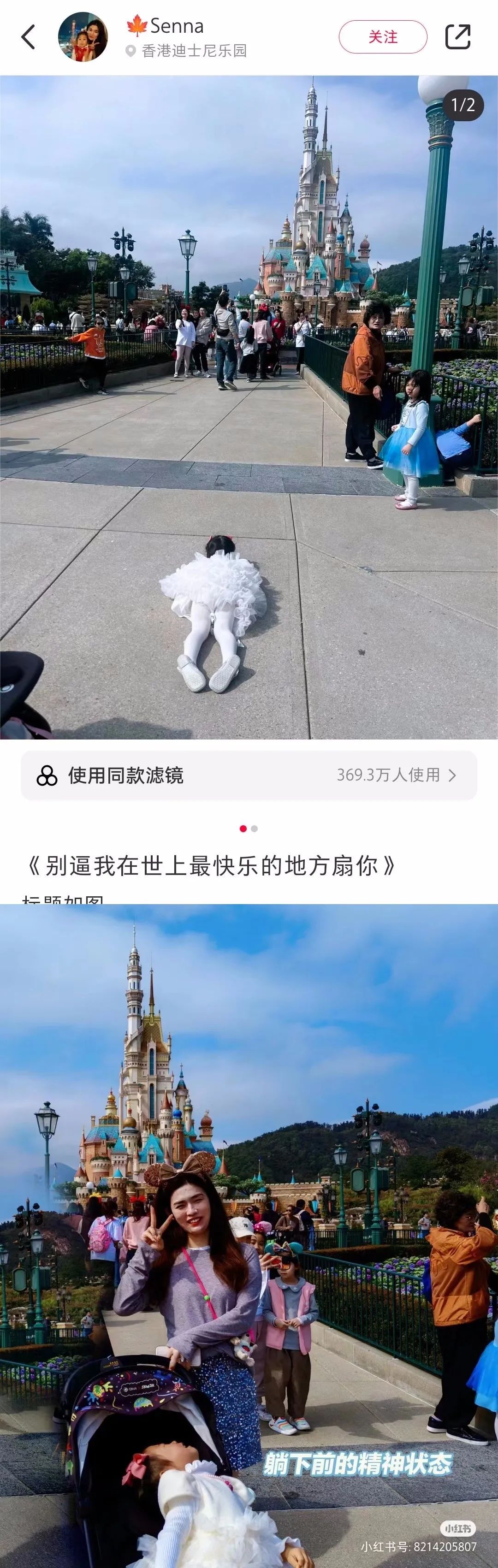
Task: Open the 使用同款滤镜 filter row
Action: coord(249,775)
